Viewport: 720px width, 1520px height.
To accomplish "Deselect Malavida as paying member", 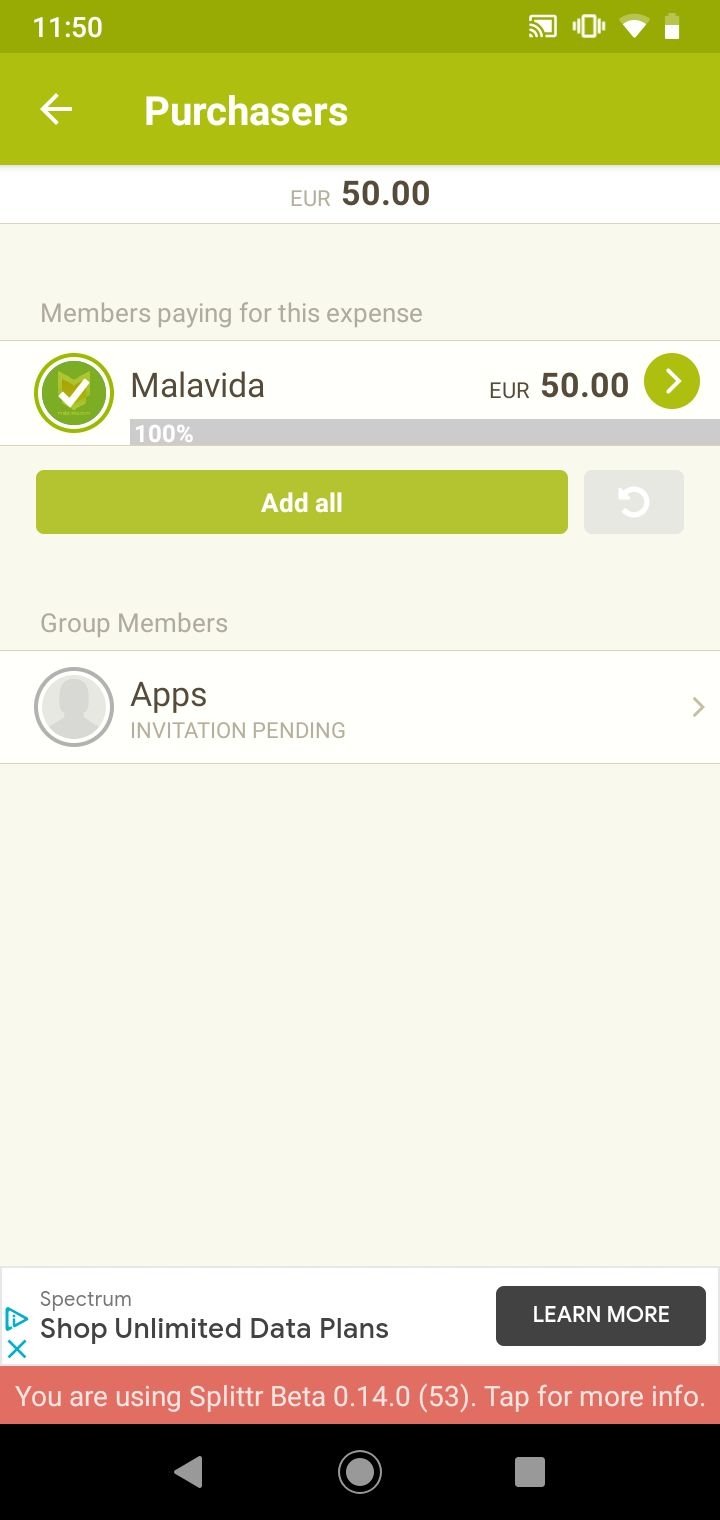I will click(x=74, y=392).
